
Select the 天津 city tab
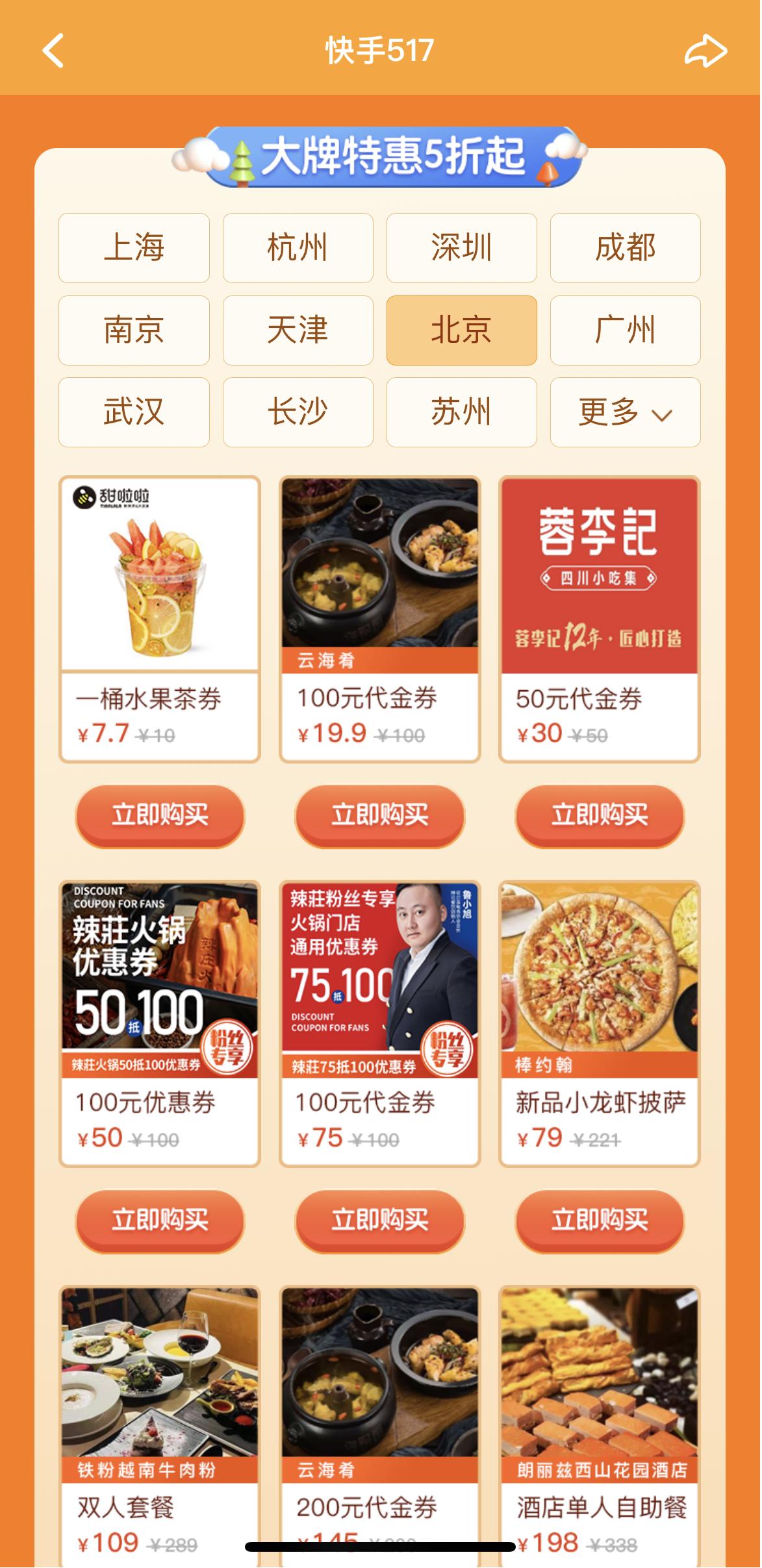(298, 330)
